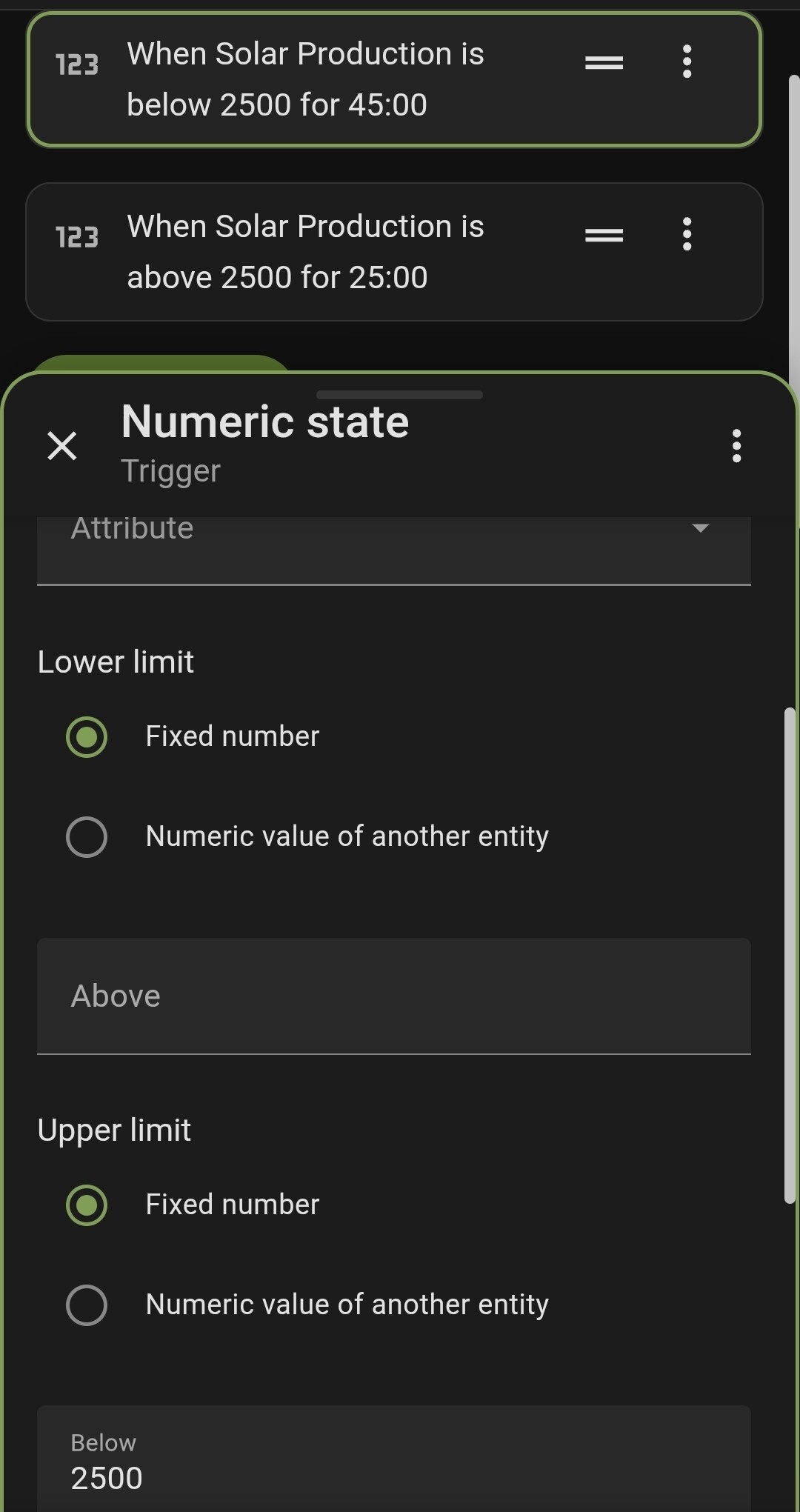The height and width of the screenshot is (1512, 800).
Task: Open options for the below 2500 trigger
Action: point(687,61)
